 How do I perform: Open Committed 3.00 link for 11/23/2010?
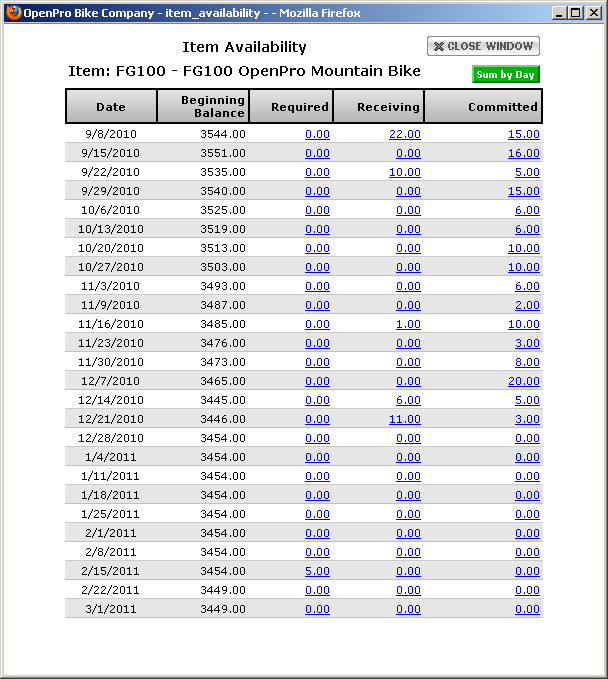pos(527,343)
